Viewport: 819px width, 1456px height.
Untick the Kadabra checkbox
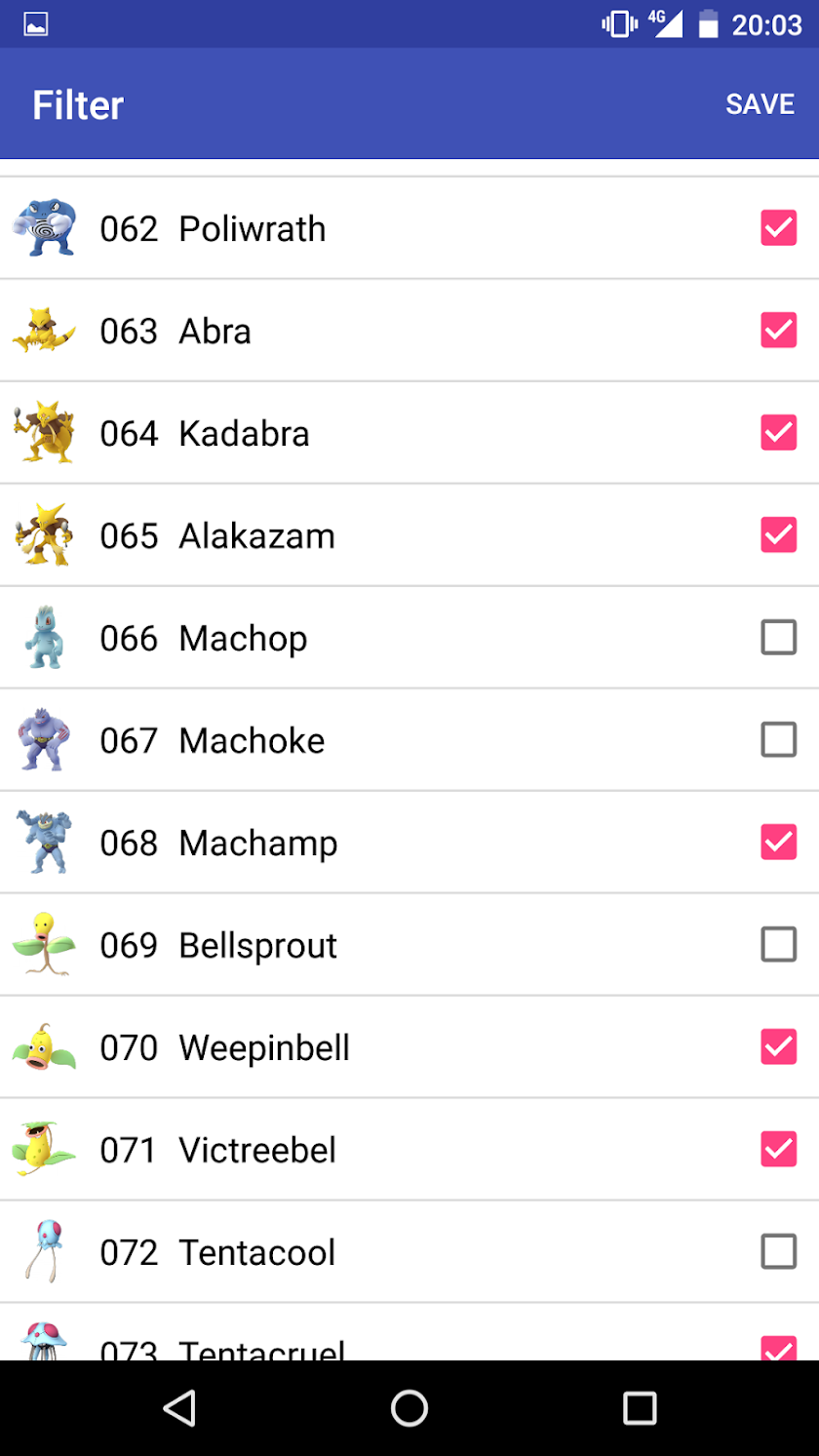[x=778, y=433]
